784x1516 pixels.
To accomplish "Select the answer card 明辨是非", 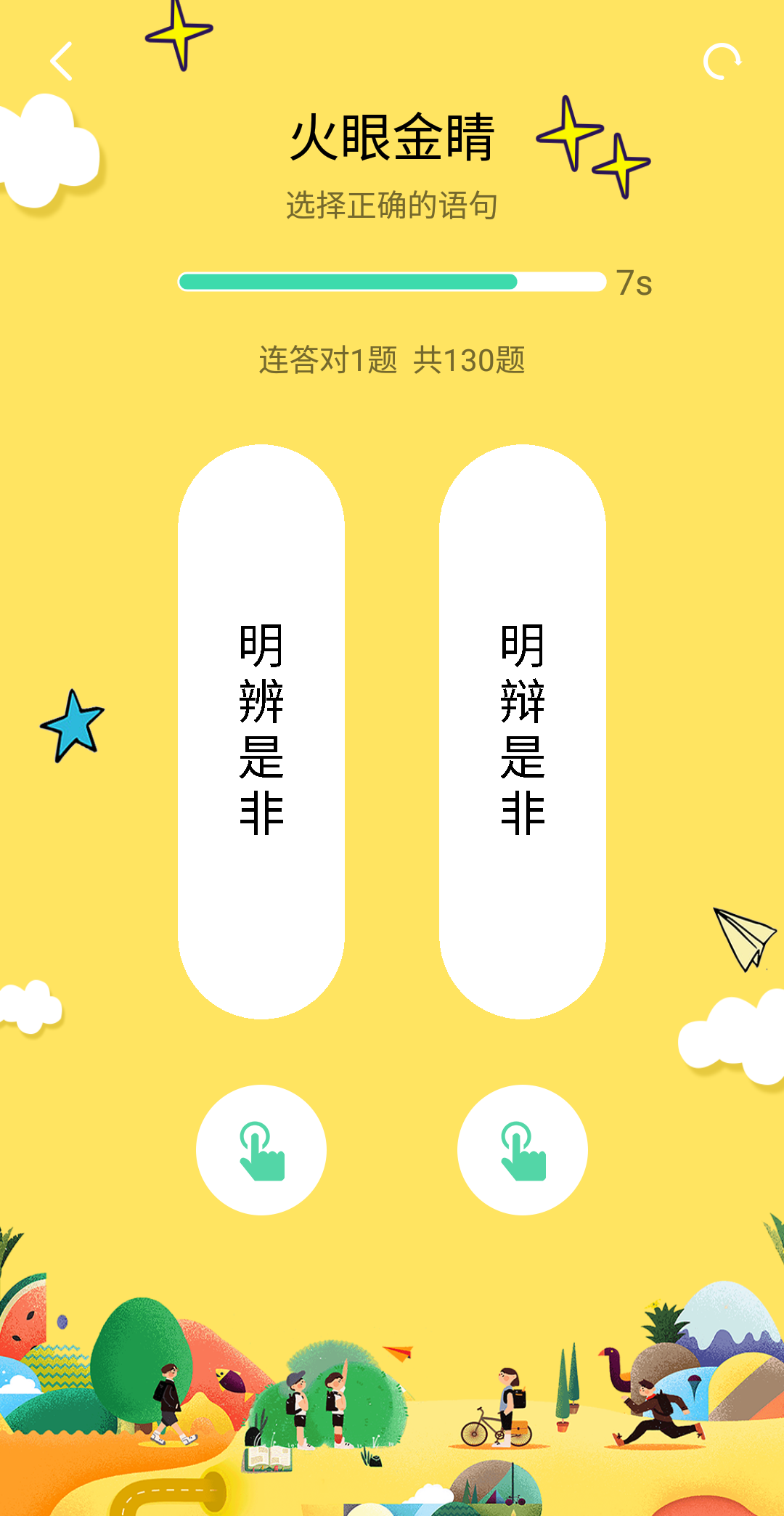I will click(x=261, y=731).
